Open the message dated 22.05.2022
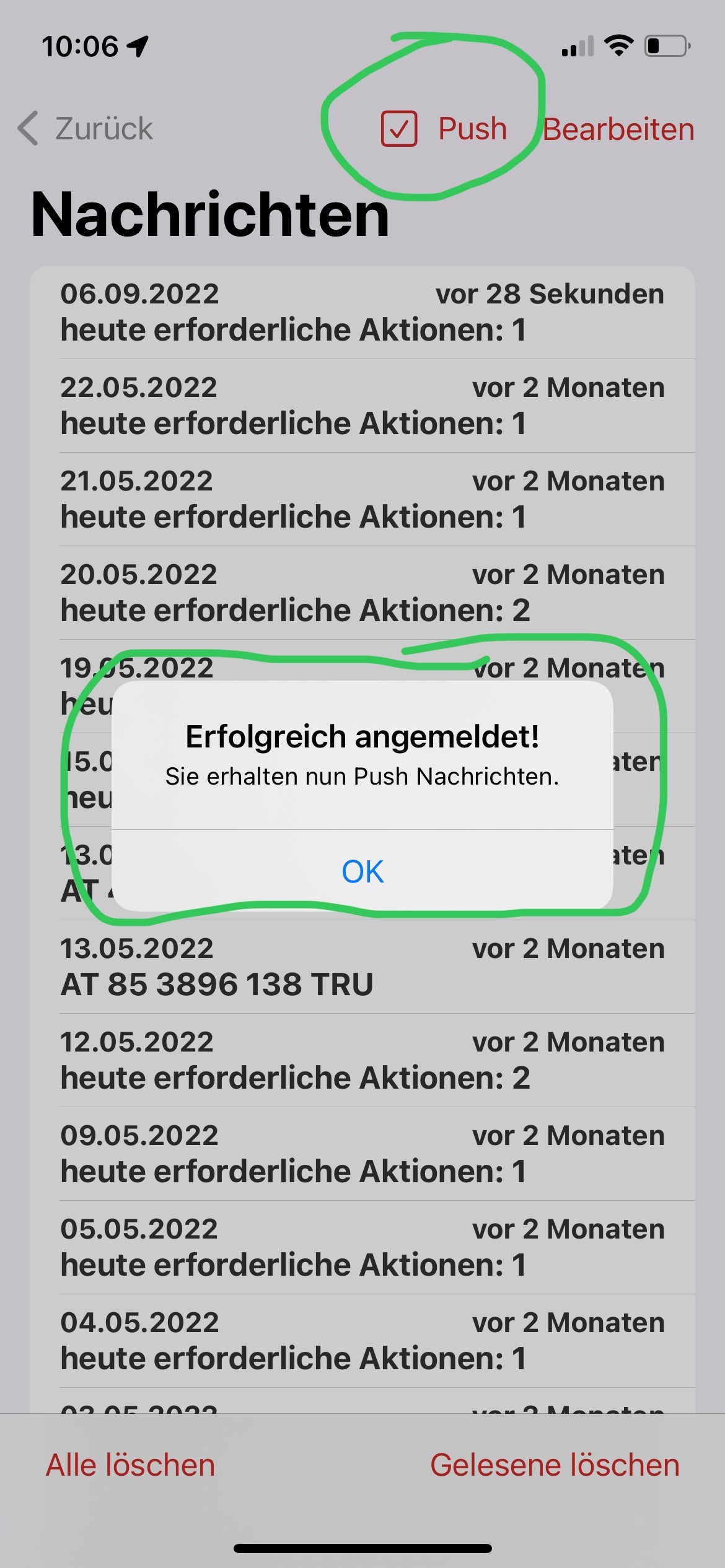Screen dimensions: 725x1568 coord(362,406)
